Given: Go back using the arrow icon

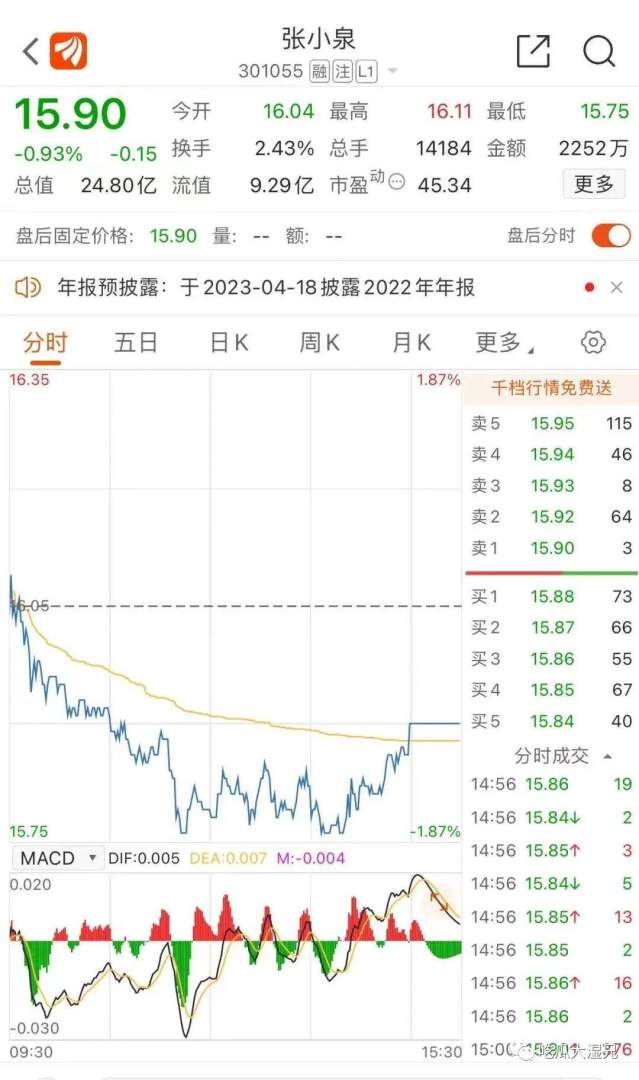Looking at the screenshot, I should click(x=30, y=51).
